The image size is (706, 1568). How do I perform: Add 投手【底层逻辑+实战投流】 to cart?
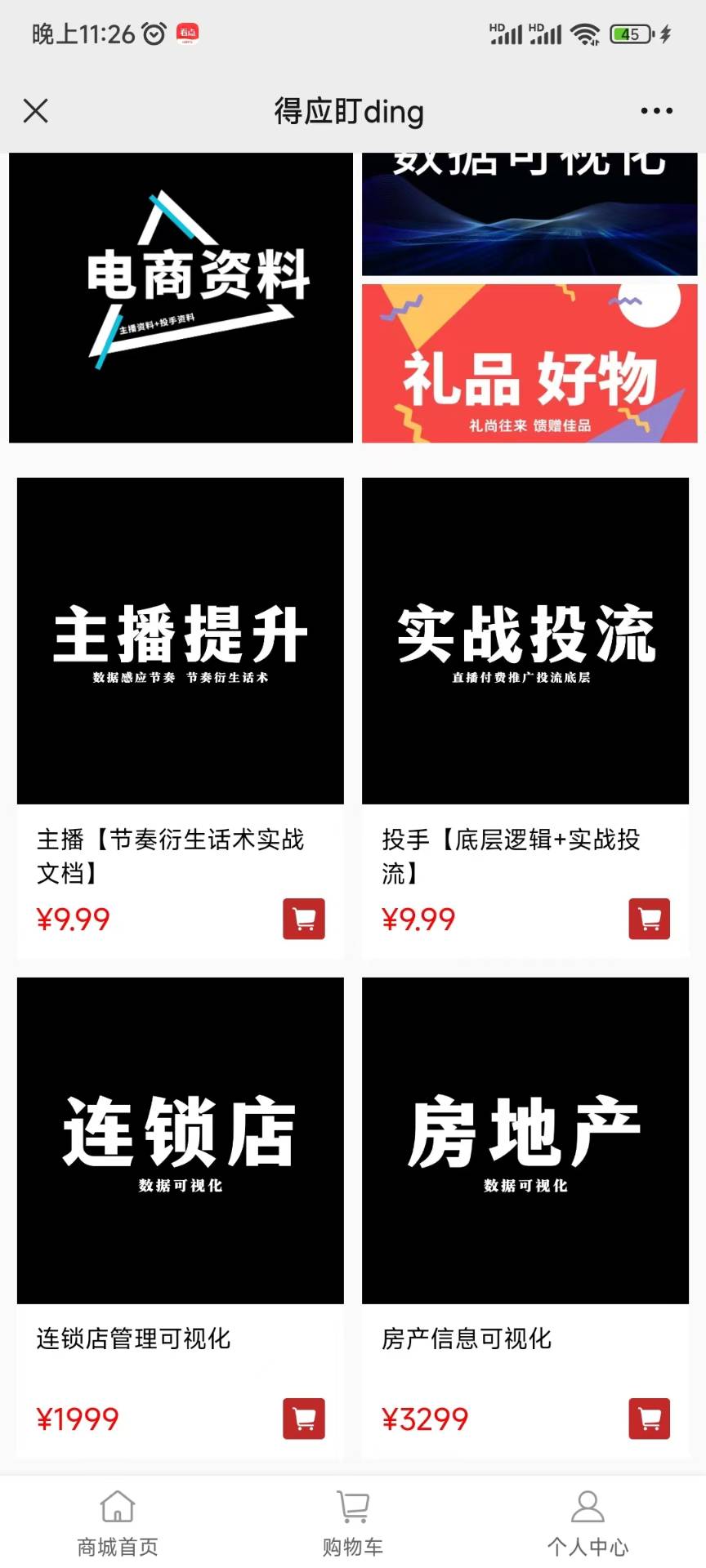(x=649, y=919)
